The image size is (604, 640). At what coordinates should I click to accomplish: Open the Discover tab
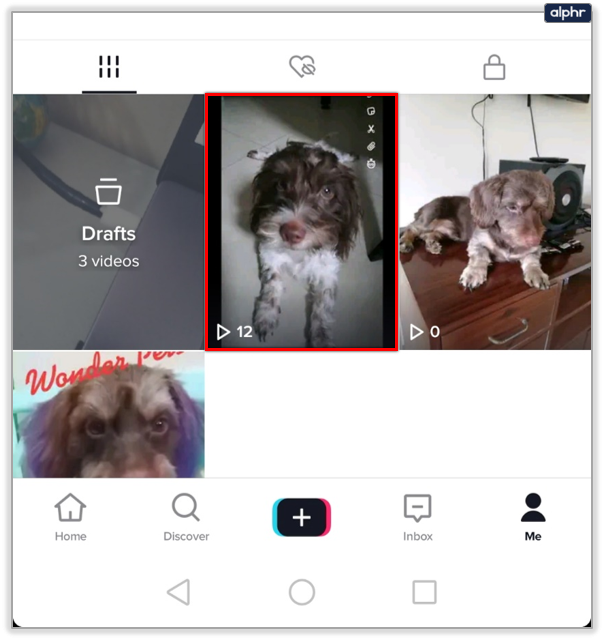point(186,517)
